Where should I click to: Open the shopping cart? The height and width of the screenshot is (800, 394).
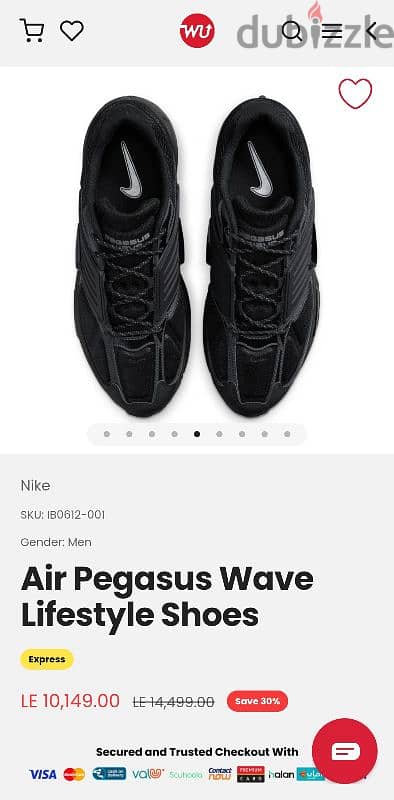31,30
